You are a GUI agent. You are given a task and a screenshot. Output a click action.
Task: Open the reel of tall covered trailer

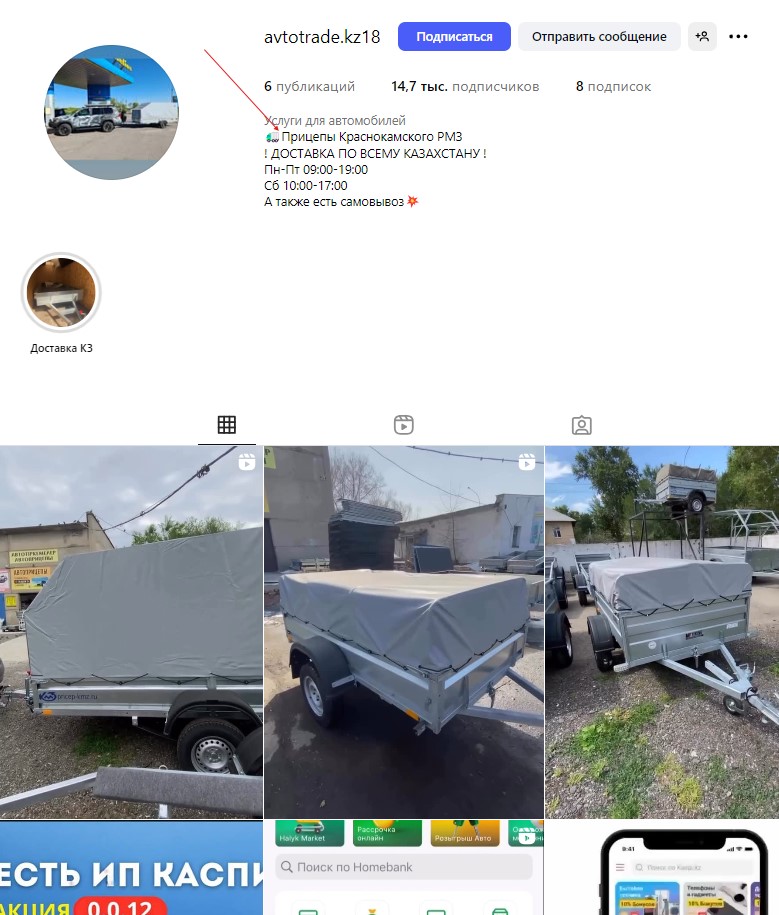point(130,632)
